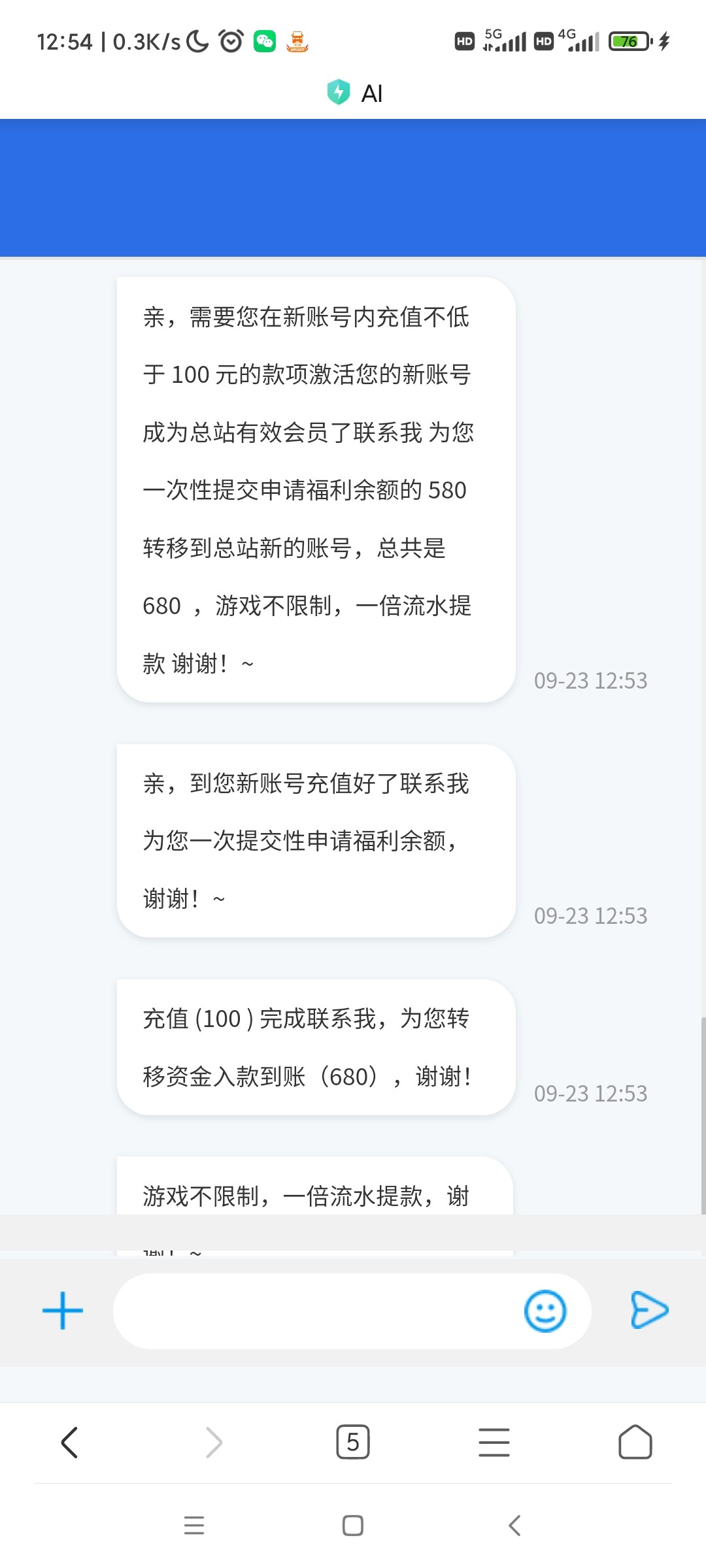This screenshot has height=1568, width=706.
Task: Open the emoji picker smiley icon
Action: 545,1311
